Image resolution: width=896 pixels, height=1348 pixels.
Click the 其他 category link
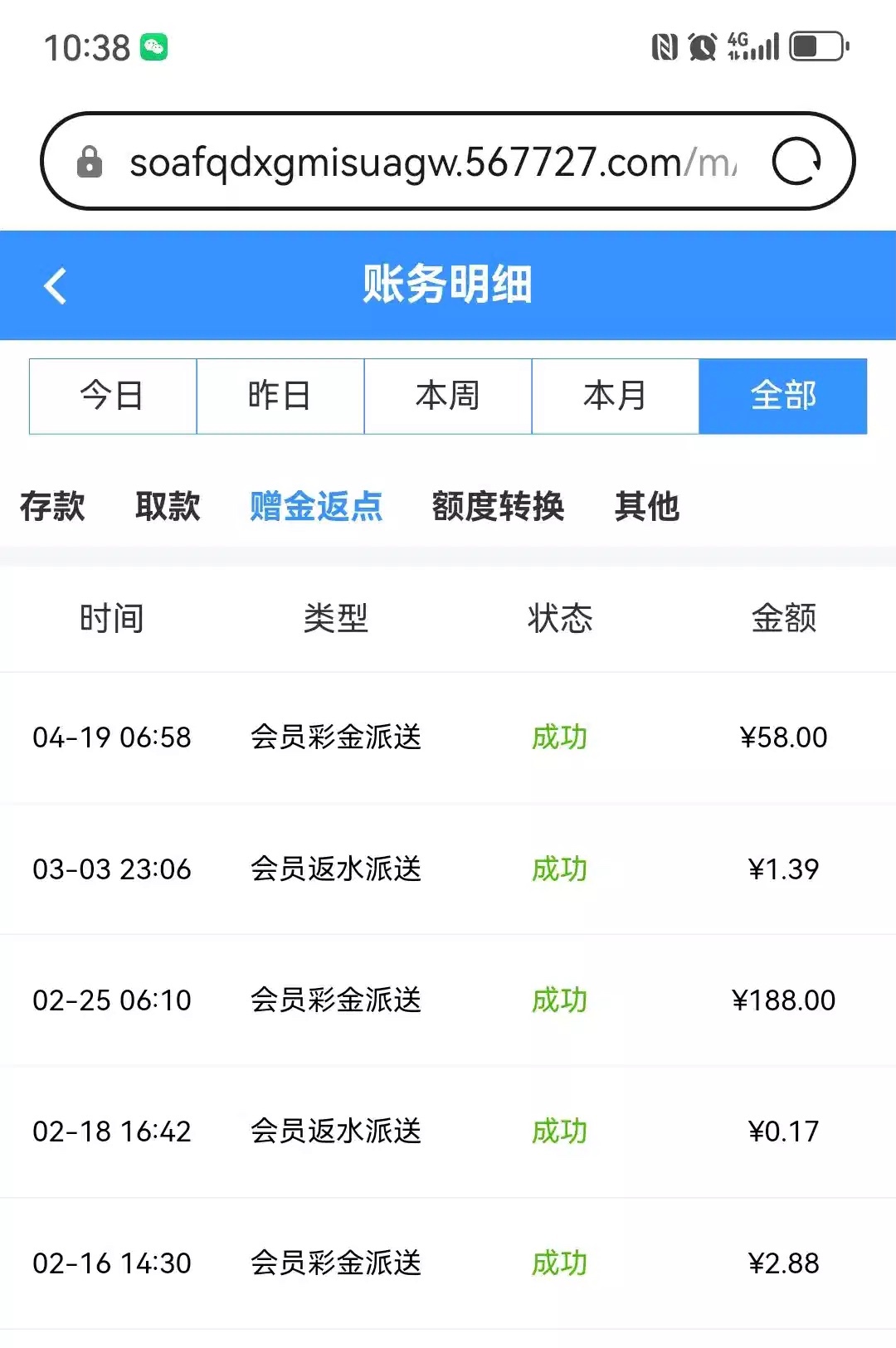coord(646,506)
